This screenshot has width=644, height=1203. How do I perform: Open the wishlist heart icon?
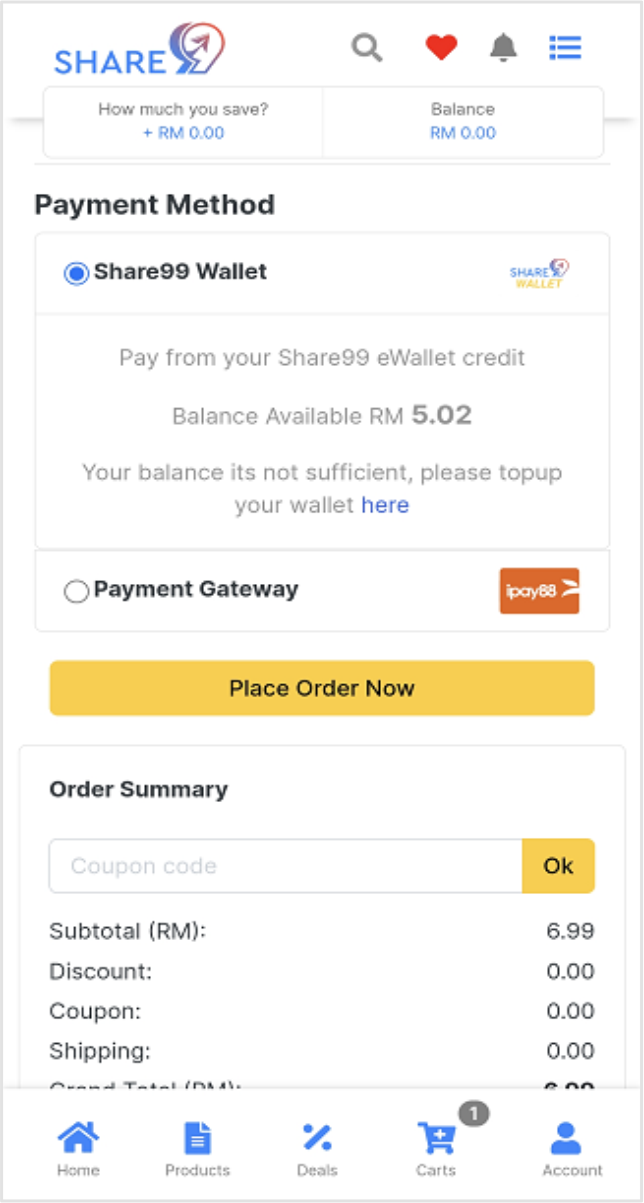pos(441,47)
